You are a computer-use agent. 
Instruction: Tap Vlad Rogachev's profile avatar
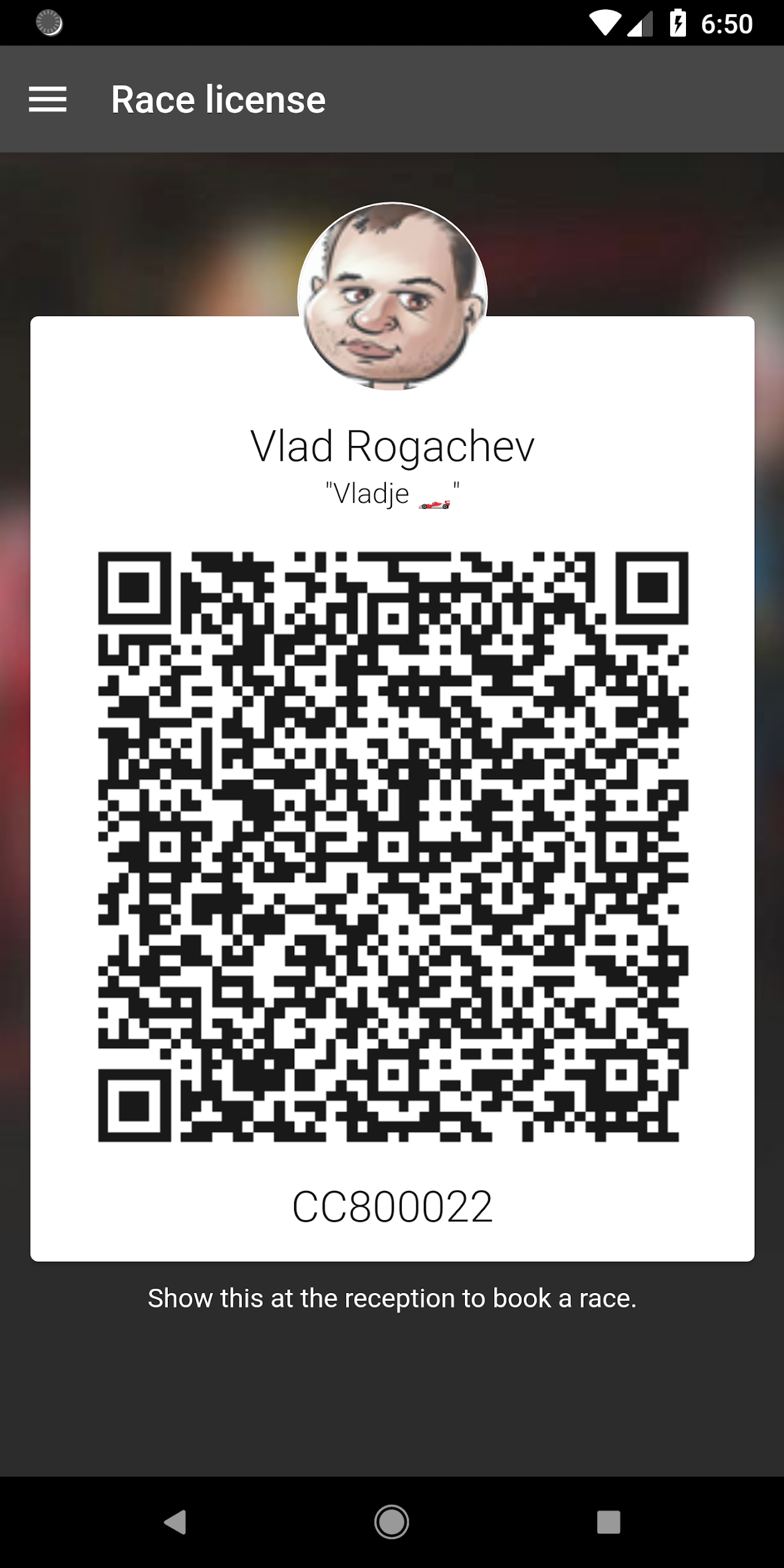[x=392, y=296]
